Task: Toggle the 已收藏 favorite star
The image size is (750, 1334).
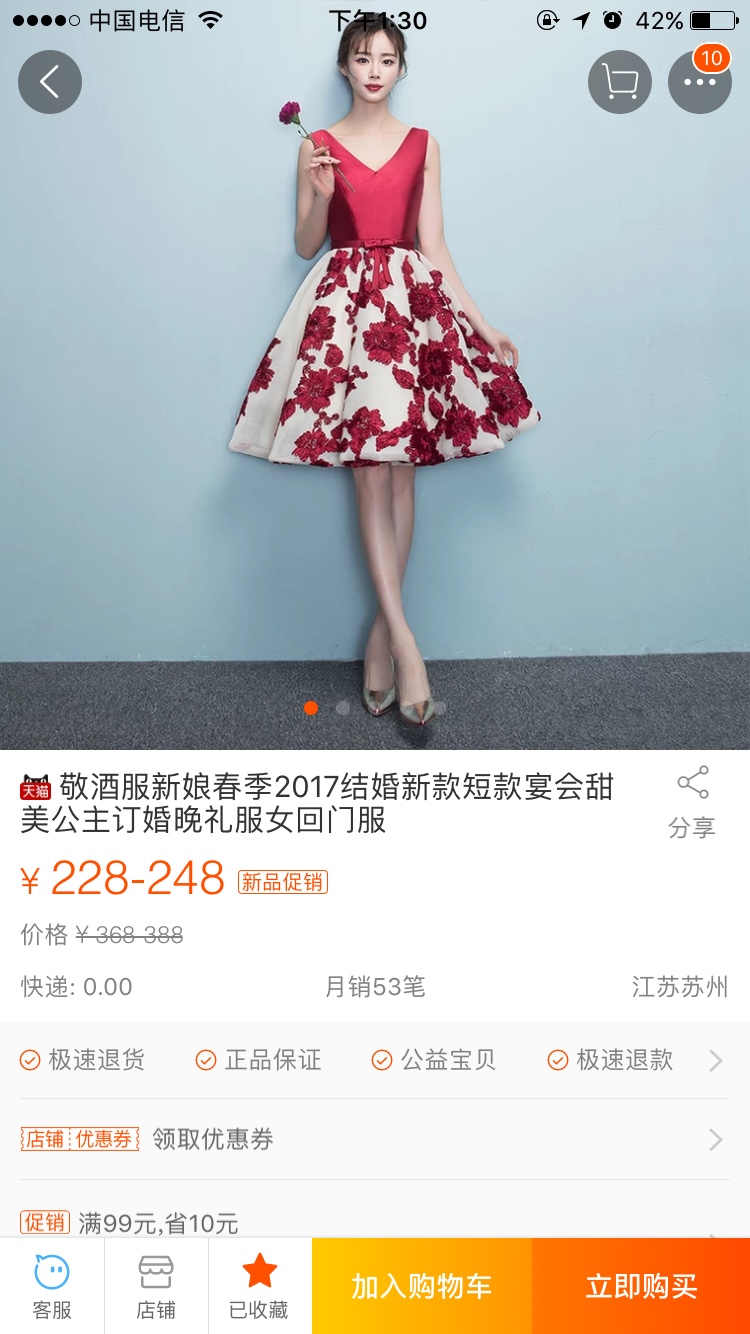Action: tap(260, 1286)
